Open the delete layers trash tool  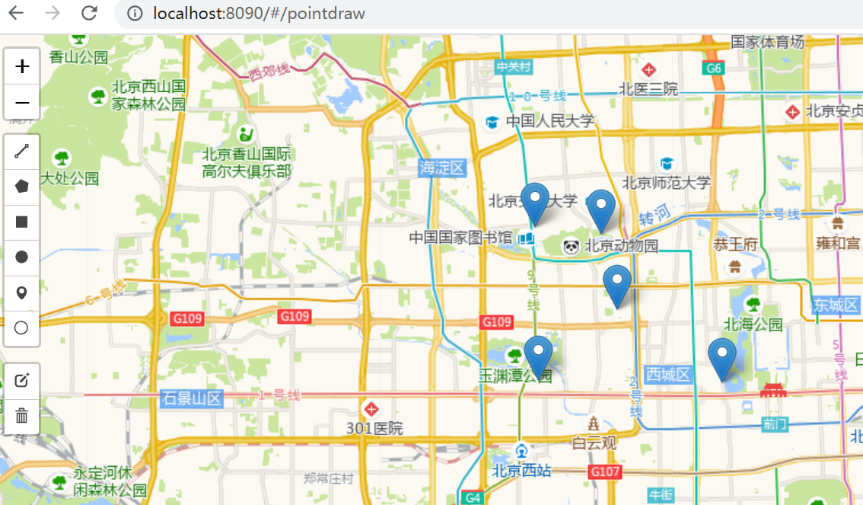[x=22, y=415]
